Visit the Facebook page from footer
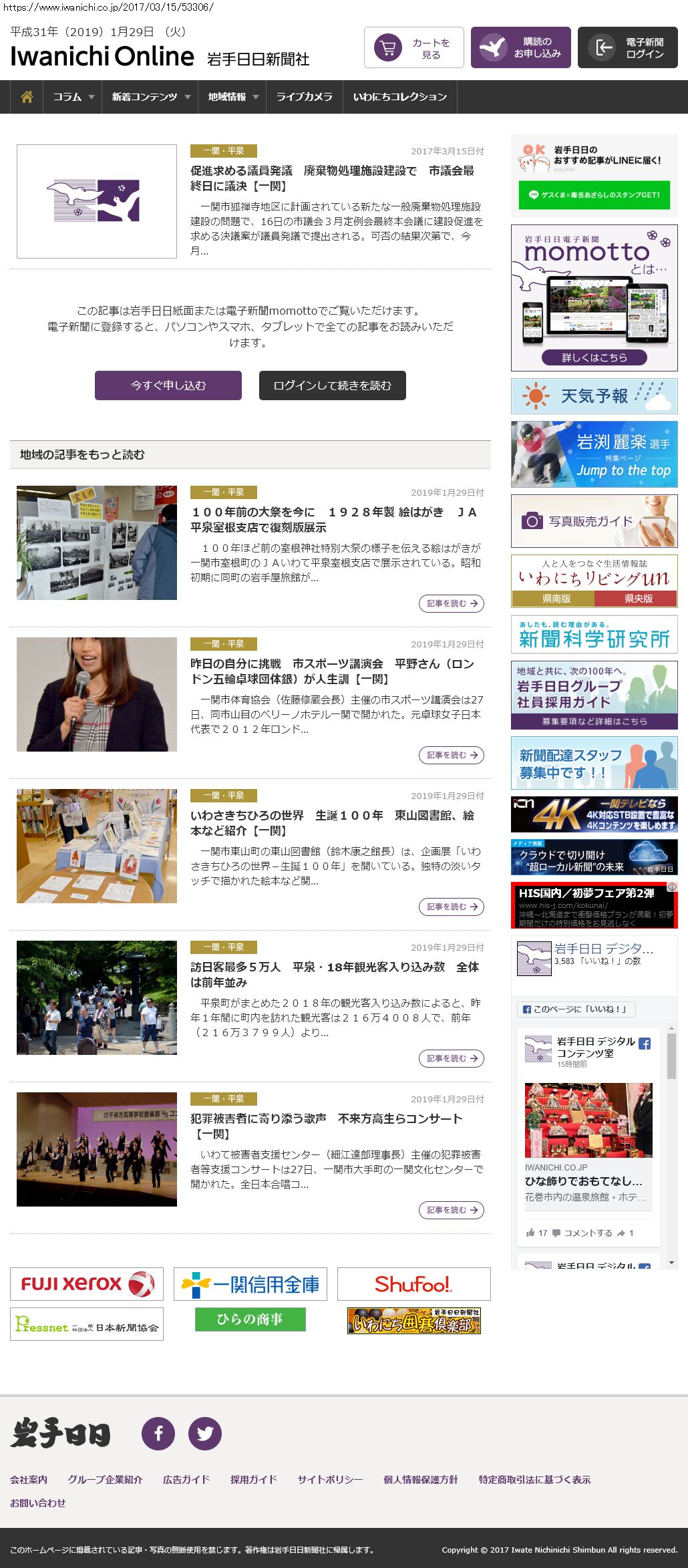 click(x=158, y=1434)
